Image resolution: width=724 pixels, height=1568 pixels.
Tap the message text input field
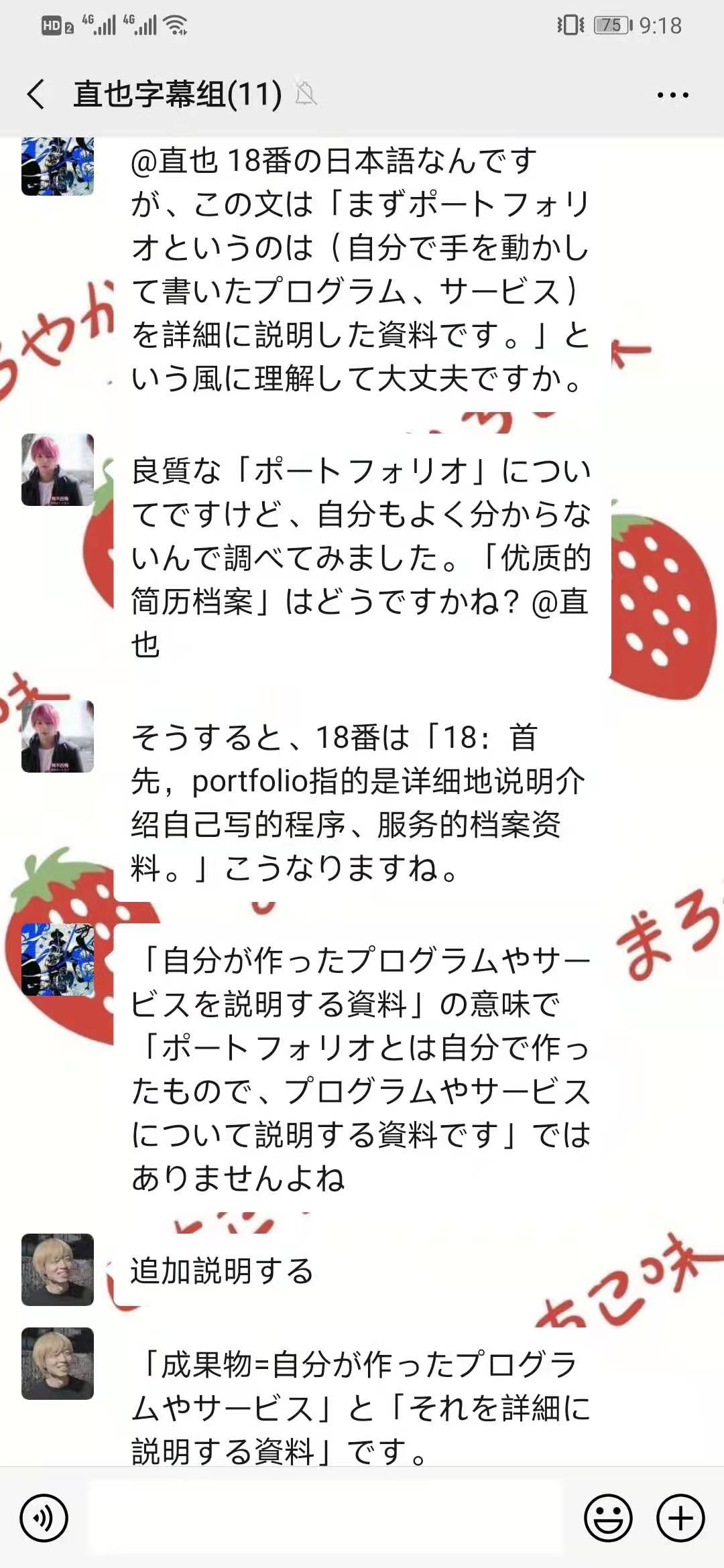pyautogui.click(x=325, y=1518)
